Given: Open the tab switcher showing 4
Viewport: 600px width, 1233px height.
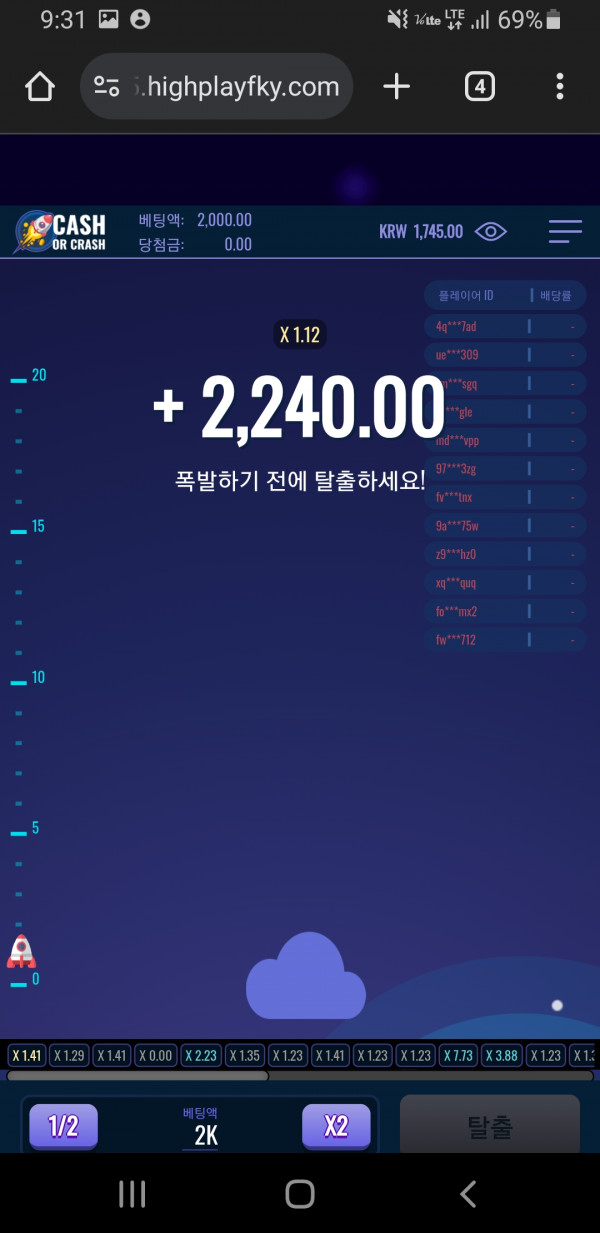Looking at the screenshot, I should coord(480,87).
